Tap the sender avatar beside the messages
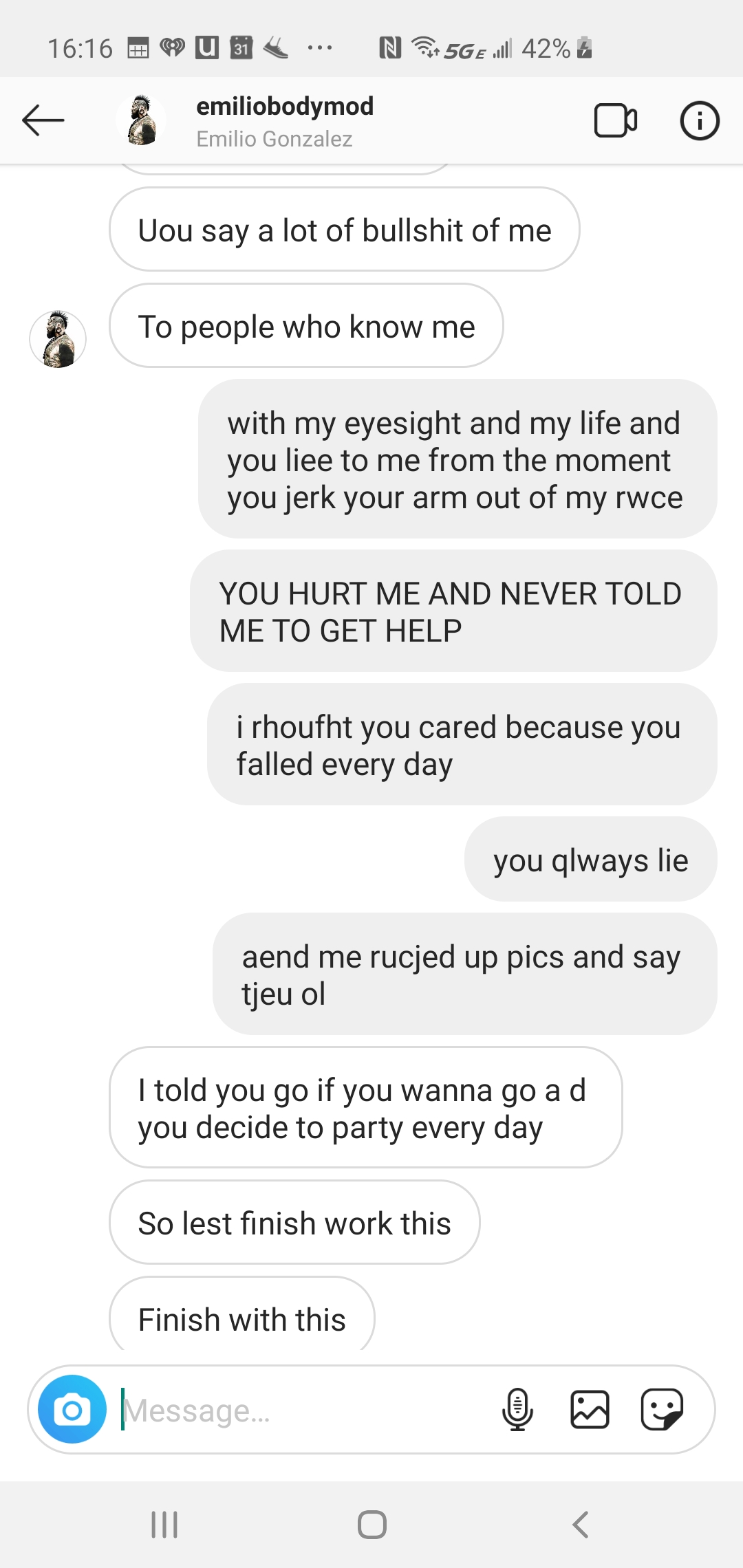The width and height of the screenshot is (743, 1568). point(58,339)
